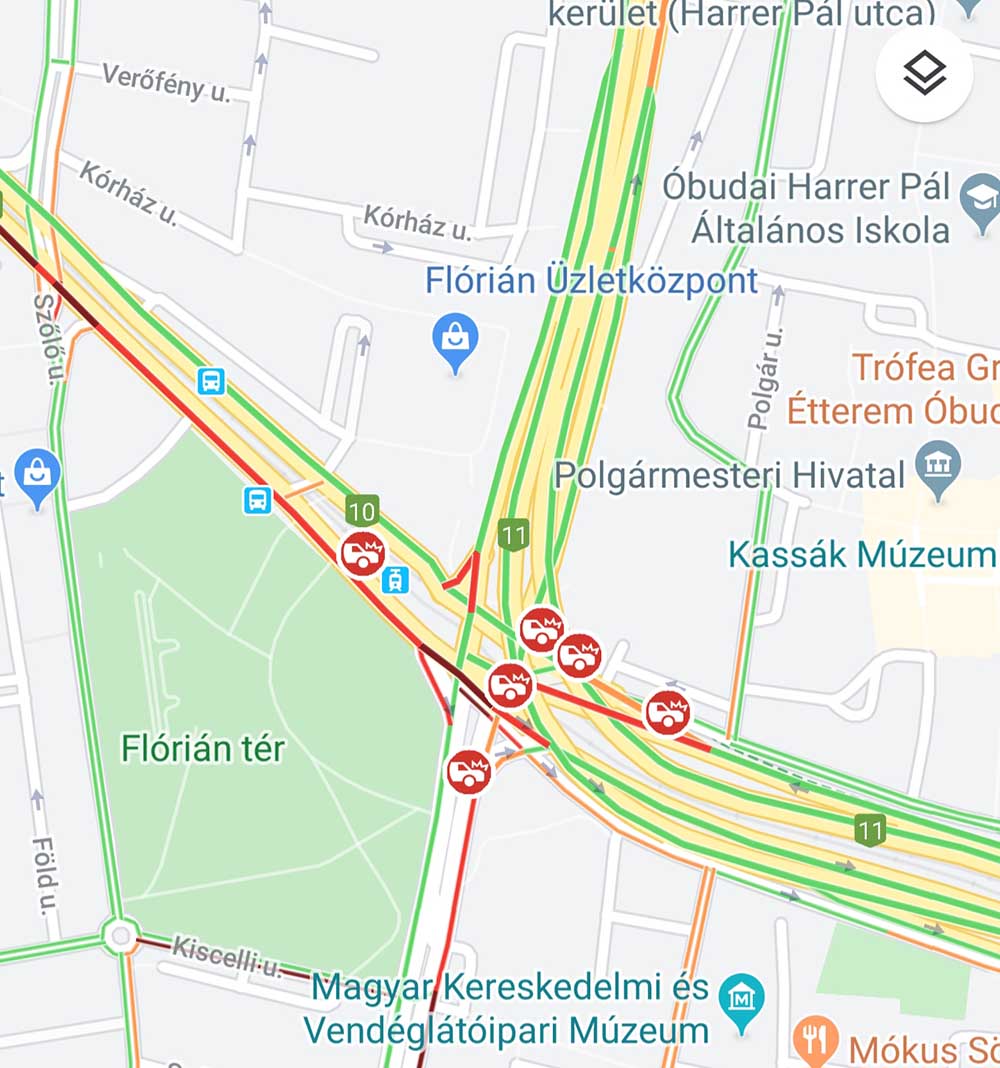Select the Flórián Üzletközpont shopping pin
Viewport: 1000px width, 1068px height.
click(x=455, y=340)
